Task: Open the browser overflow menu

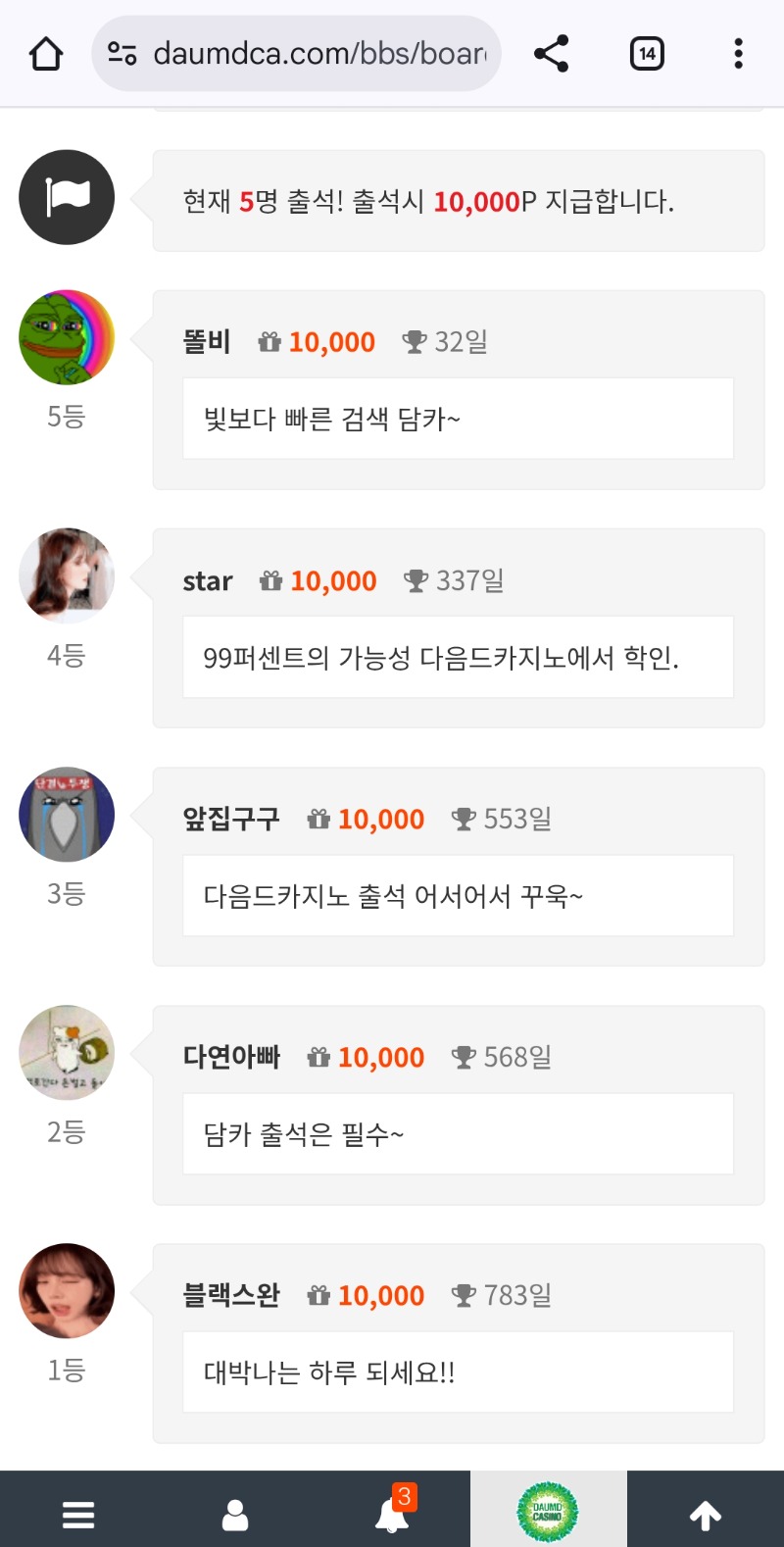Action: [x=738, y=54]
